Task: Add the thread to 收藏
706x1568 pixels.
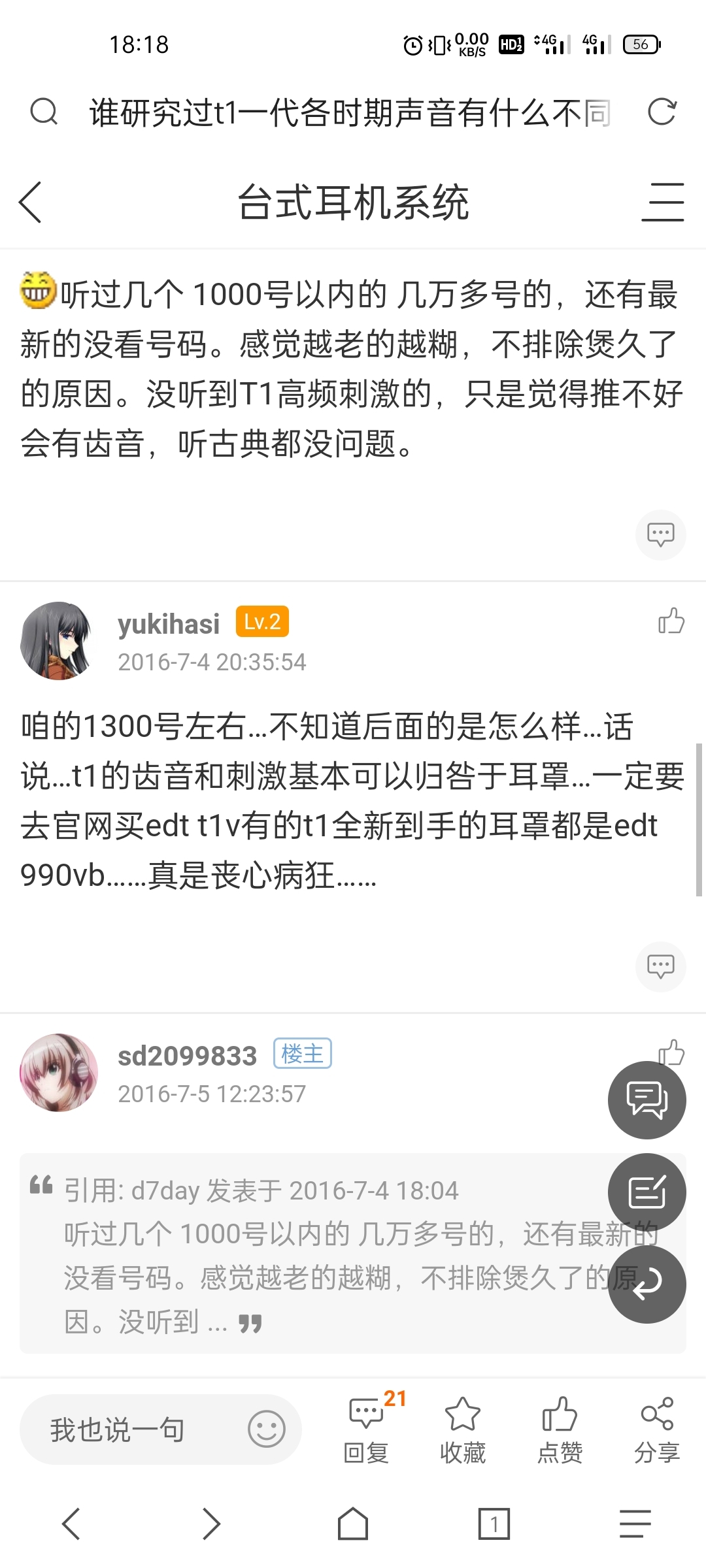Action: point(462,1429)
